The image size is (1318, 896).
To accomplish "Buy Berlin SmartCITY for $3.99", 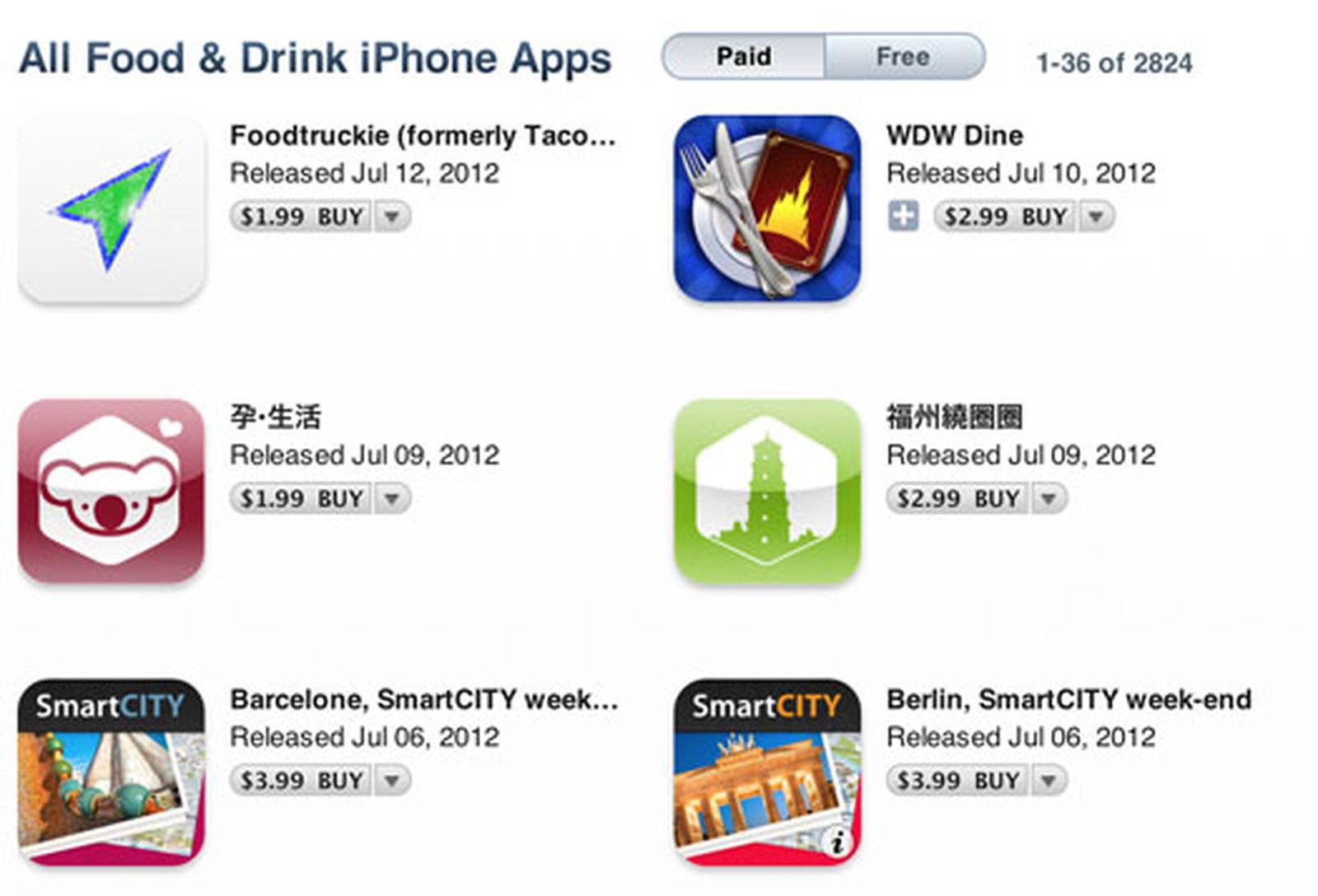I will 958,780.
